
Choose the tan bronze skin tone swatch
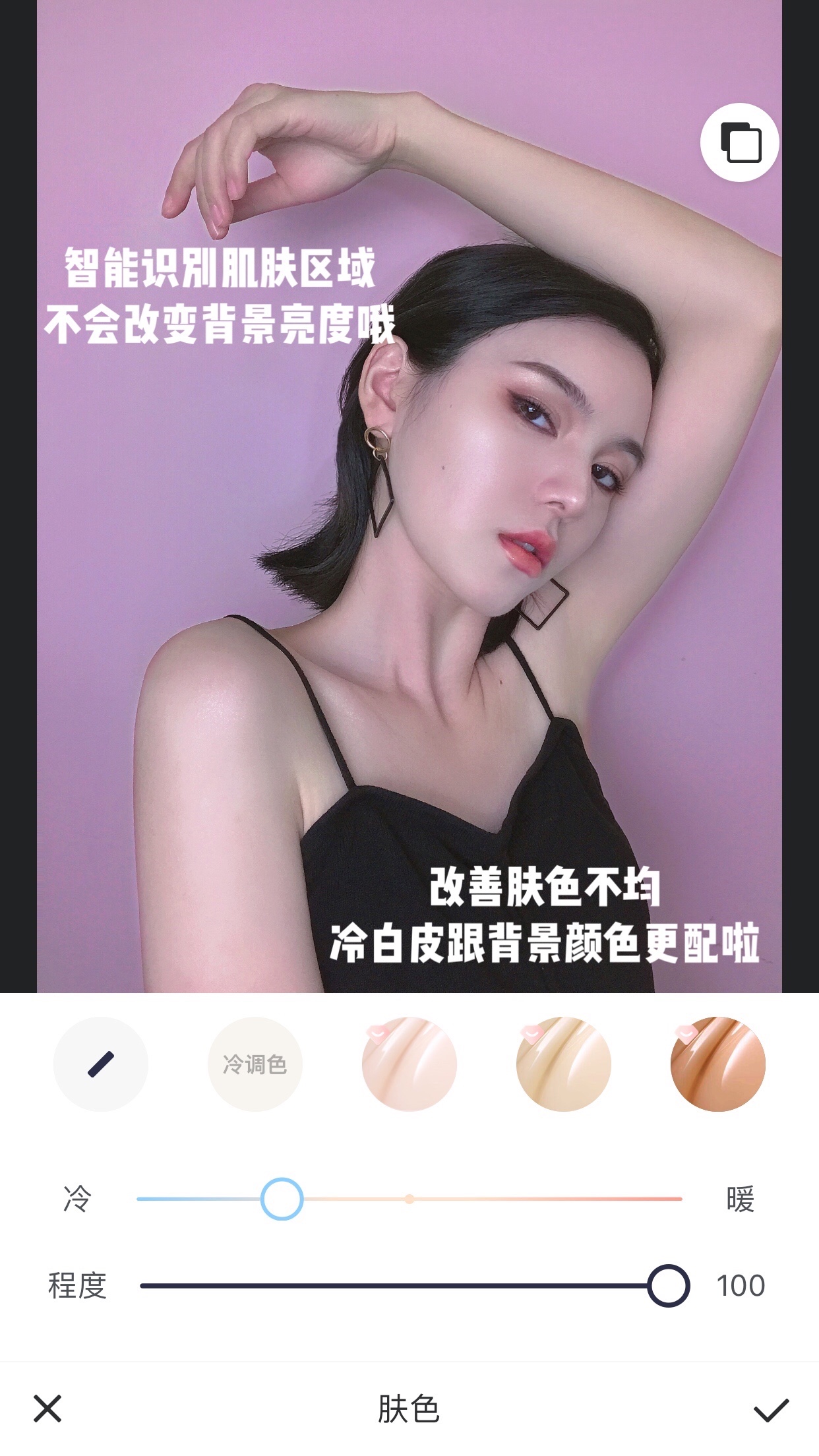click(718, 1064)
